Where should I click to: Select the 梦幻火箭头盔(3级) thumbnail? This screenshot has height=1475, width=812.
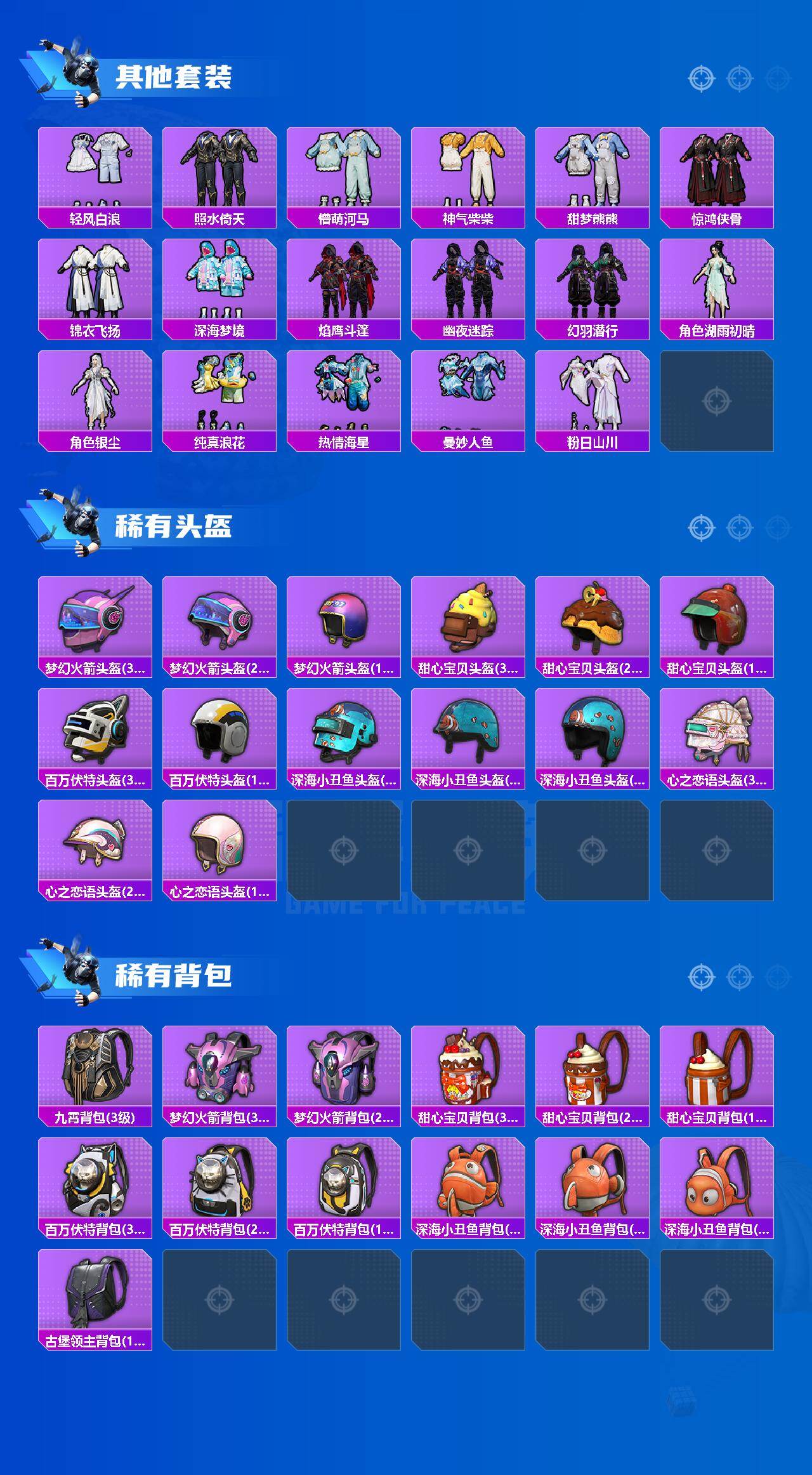coord(94,622)
